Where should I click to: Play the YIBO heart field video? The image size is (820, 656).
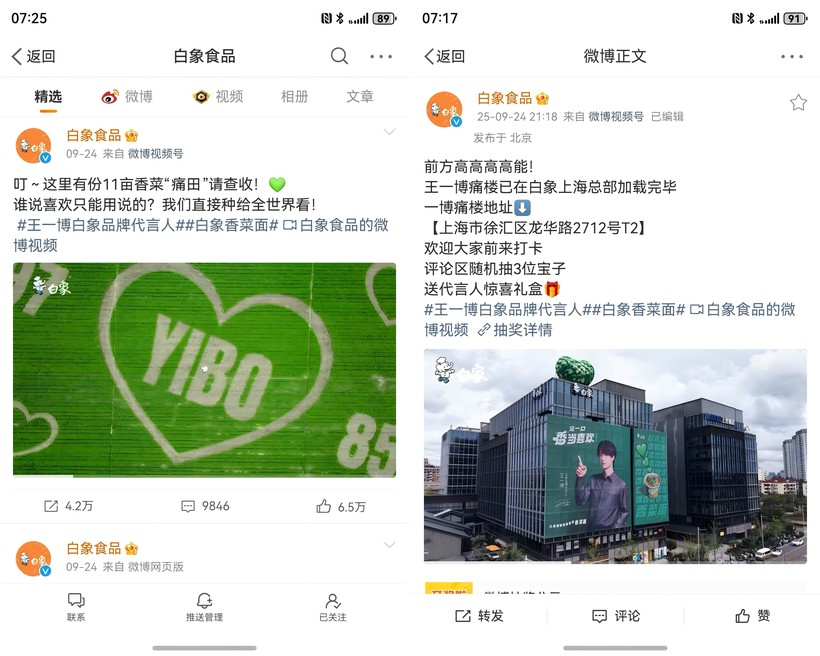[x=204, y=369]
